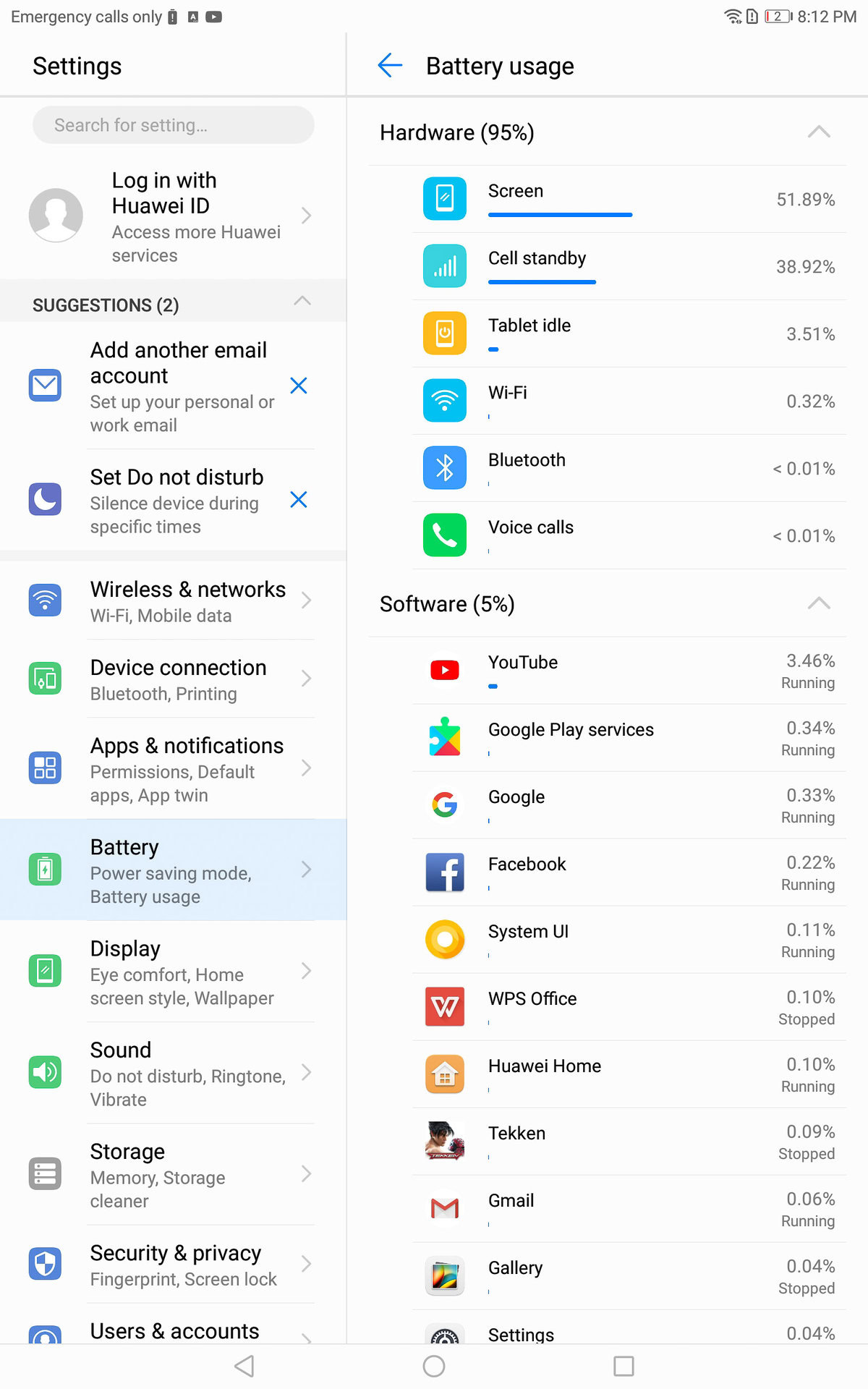This screenshot has width=868, height=1389.
Task: Open Apps & notifications settings
Action: pos(174,768)
